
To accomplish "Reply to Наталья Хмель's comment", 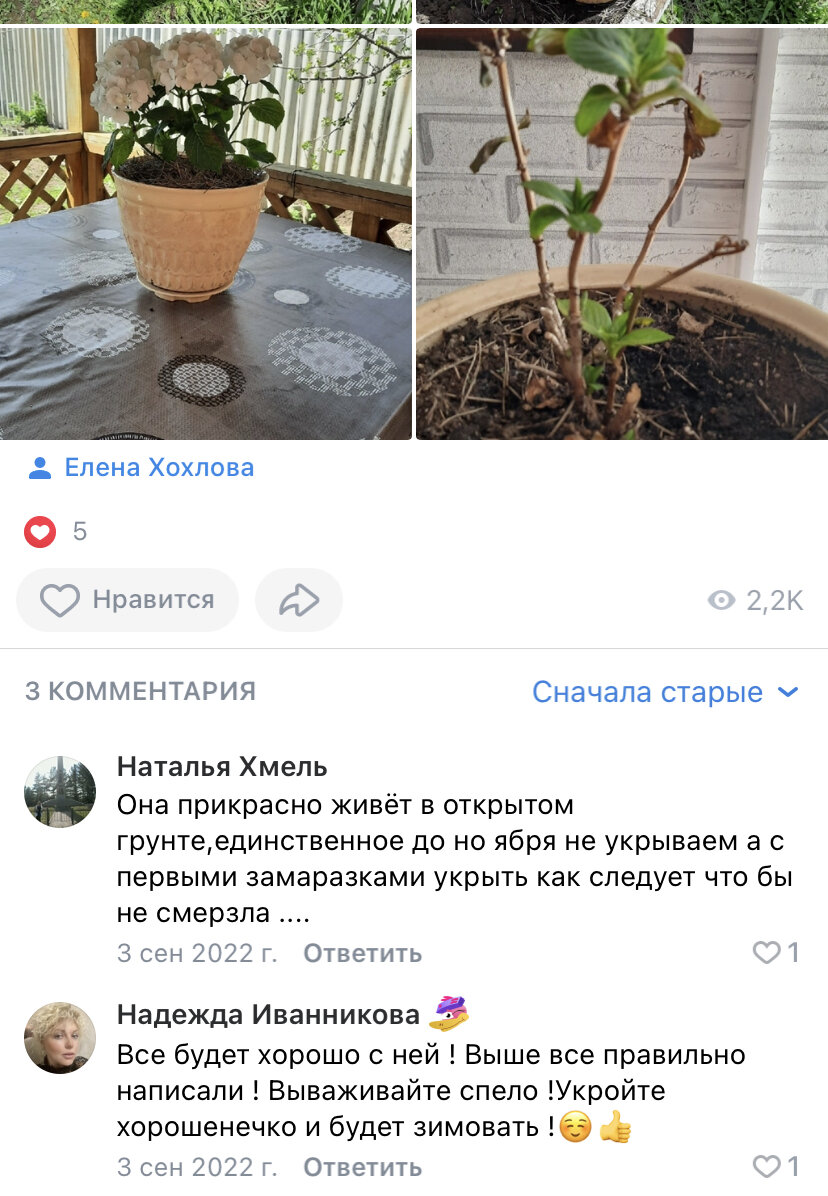I will (362, 953).
